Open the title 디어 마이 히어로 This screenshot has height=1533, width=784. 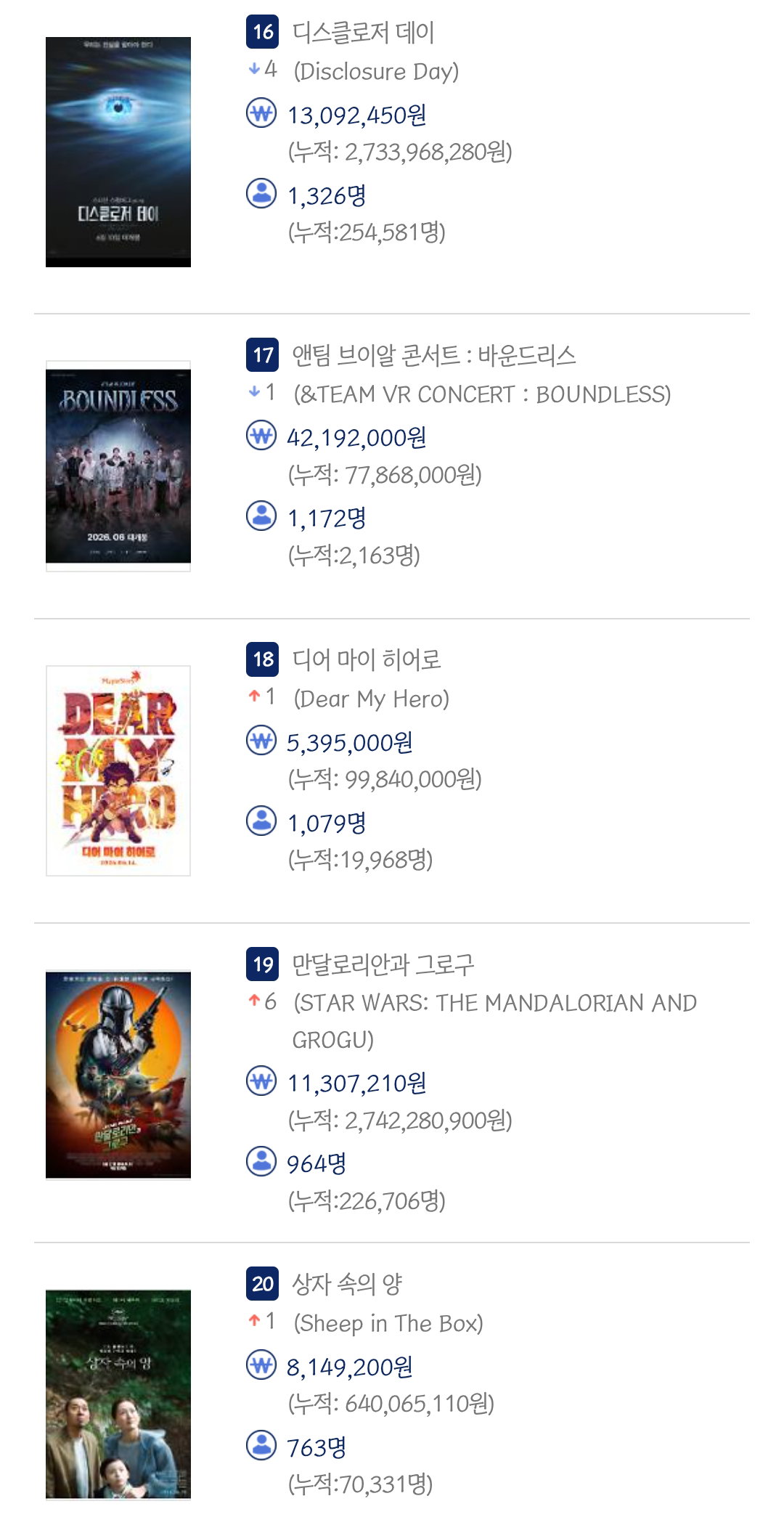pyautogui.click(x=366, y=659)
